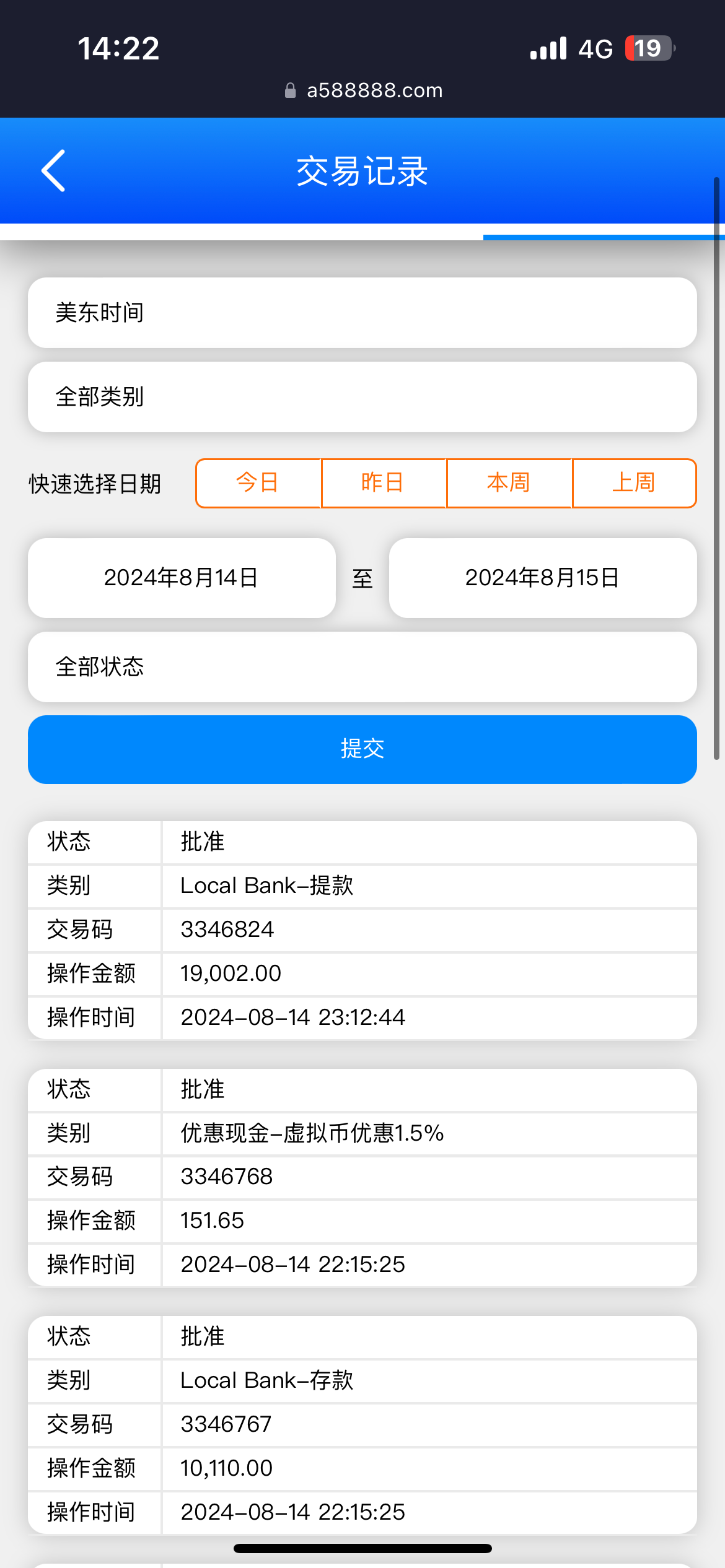Tap the 提交 submit button
The height and width of the screenshot is (1568, 725).
(362, 749)
